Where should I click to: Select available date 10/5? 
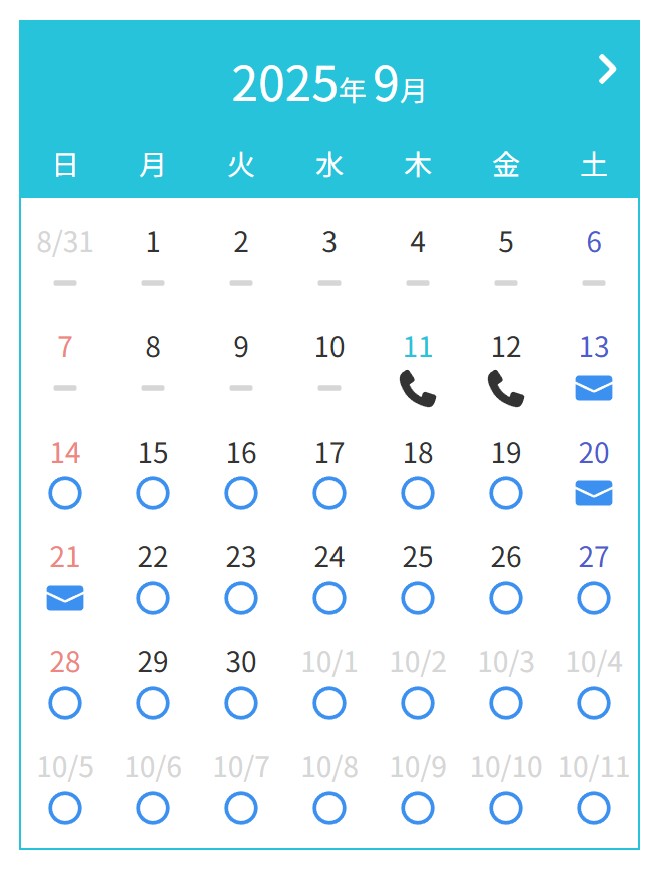(x=65, y=808)
